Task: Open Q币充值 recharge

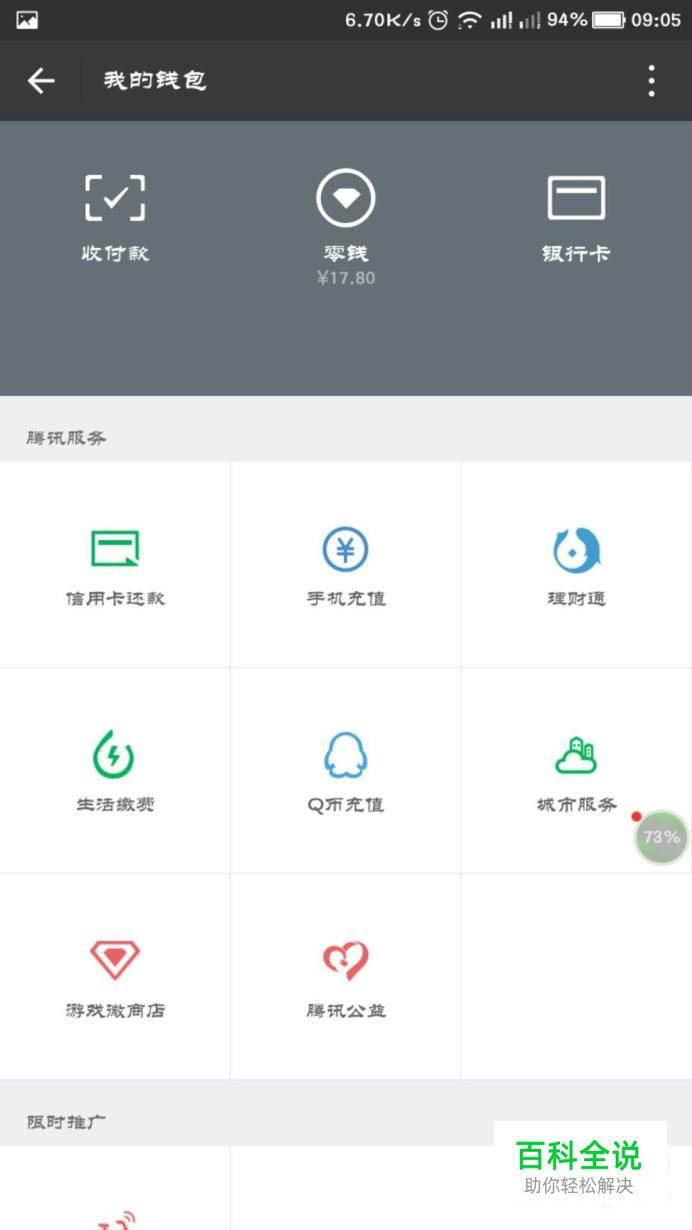Action: tap(346, 771)
